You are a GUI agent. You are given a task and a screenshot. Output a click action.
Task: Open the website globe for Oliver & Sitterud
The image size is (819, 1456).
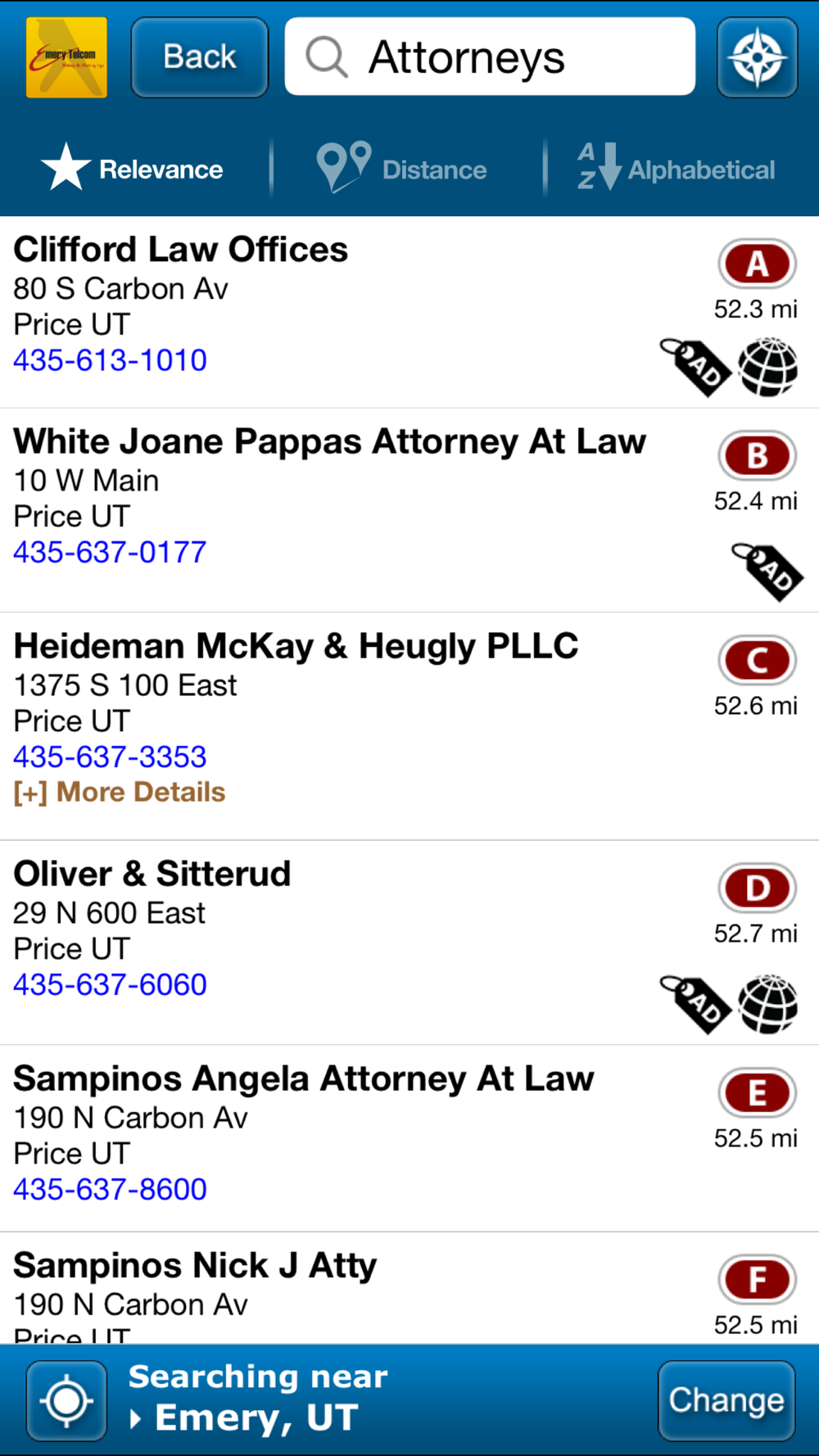point(767,1004)
